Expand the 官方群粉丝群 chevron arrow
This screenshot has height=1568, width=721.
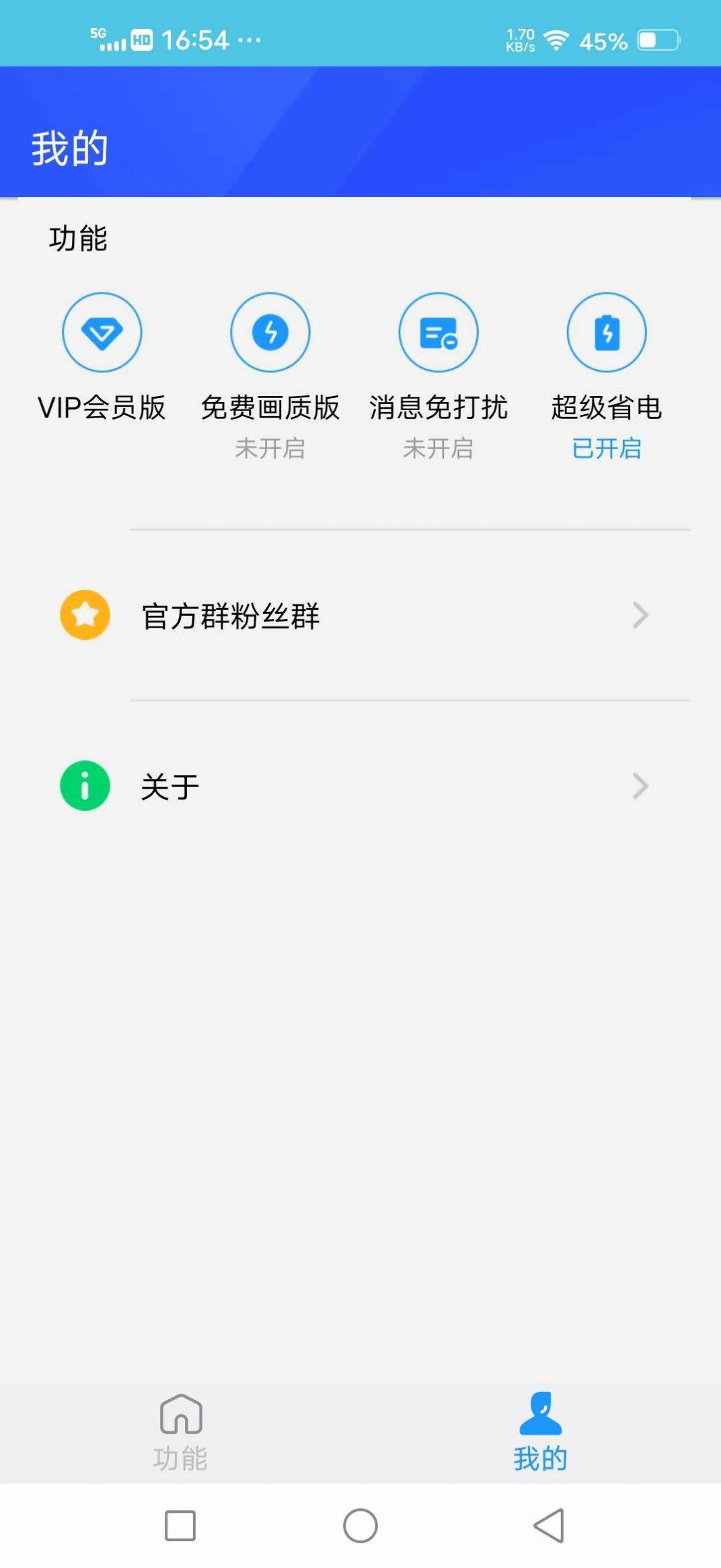coord(639,614)
